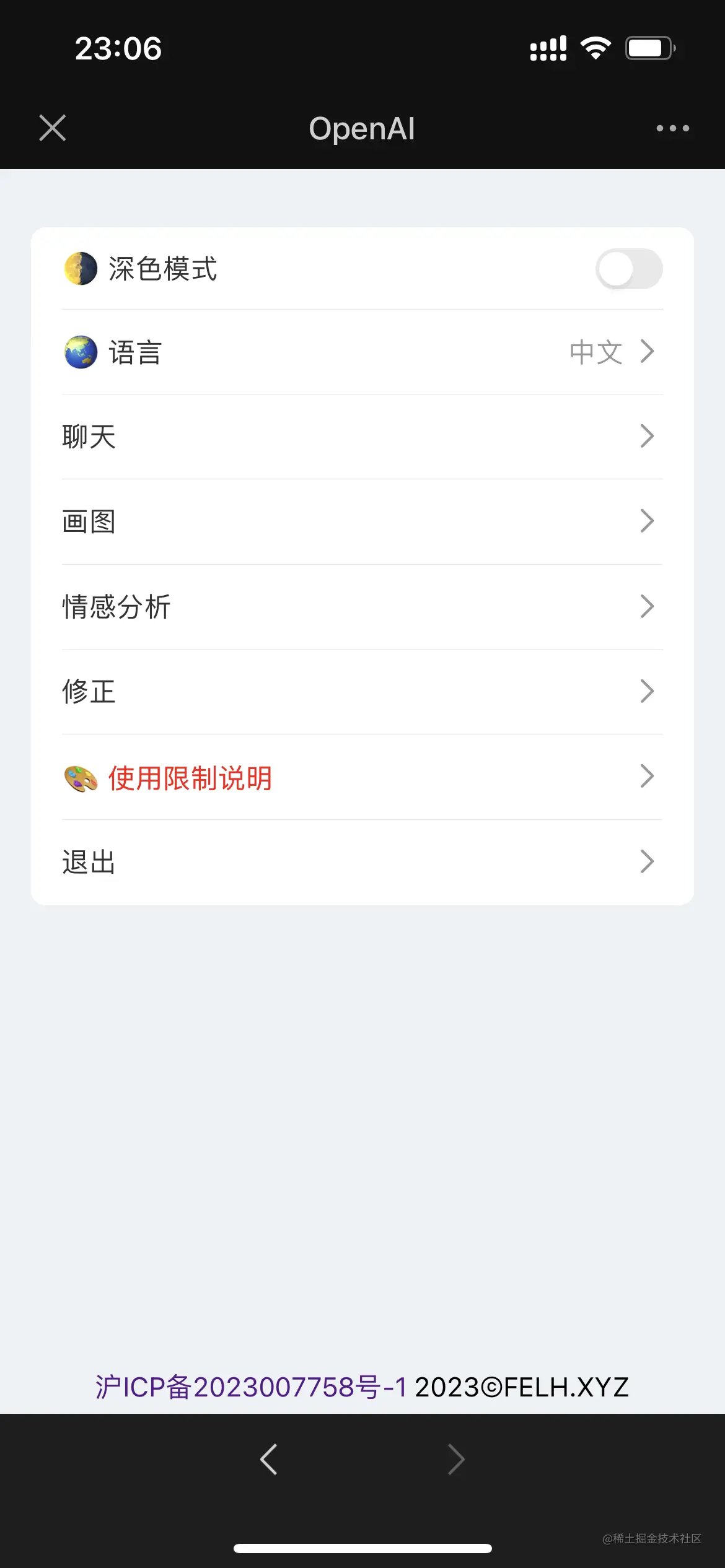
Task: View the 使用限制说明 usage limits
Action: pyautogui.click(x=362, y=777)
